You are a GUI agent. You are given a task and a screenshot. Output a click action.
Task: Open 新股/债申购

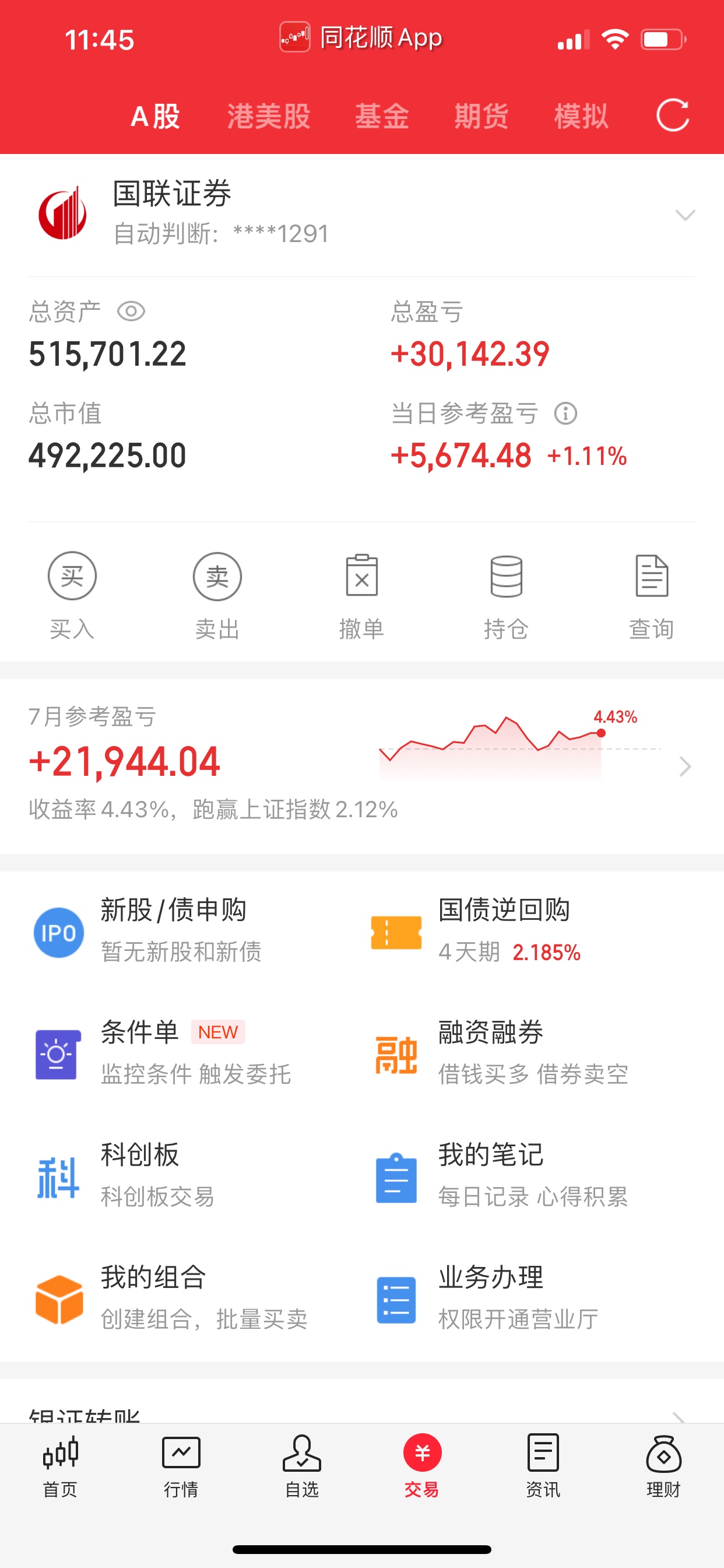coord(173,930)
